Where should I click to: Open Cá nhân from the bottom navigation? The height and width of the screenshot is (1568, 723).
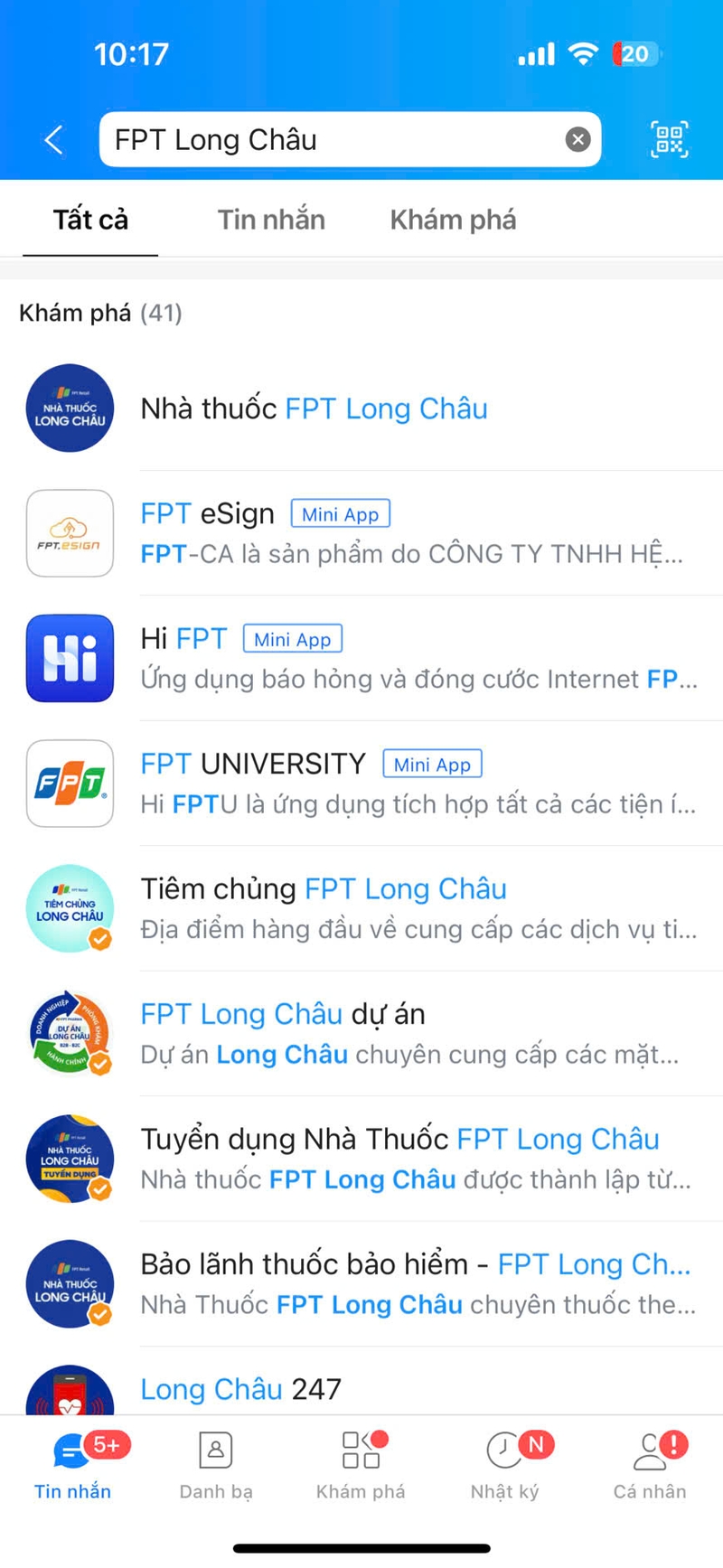point(649,1464)
